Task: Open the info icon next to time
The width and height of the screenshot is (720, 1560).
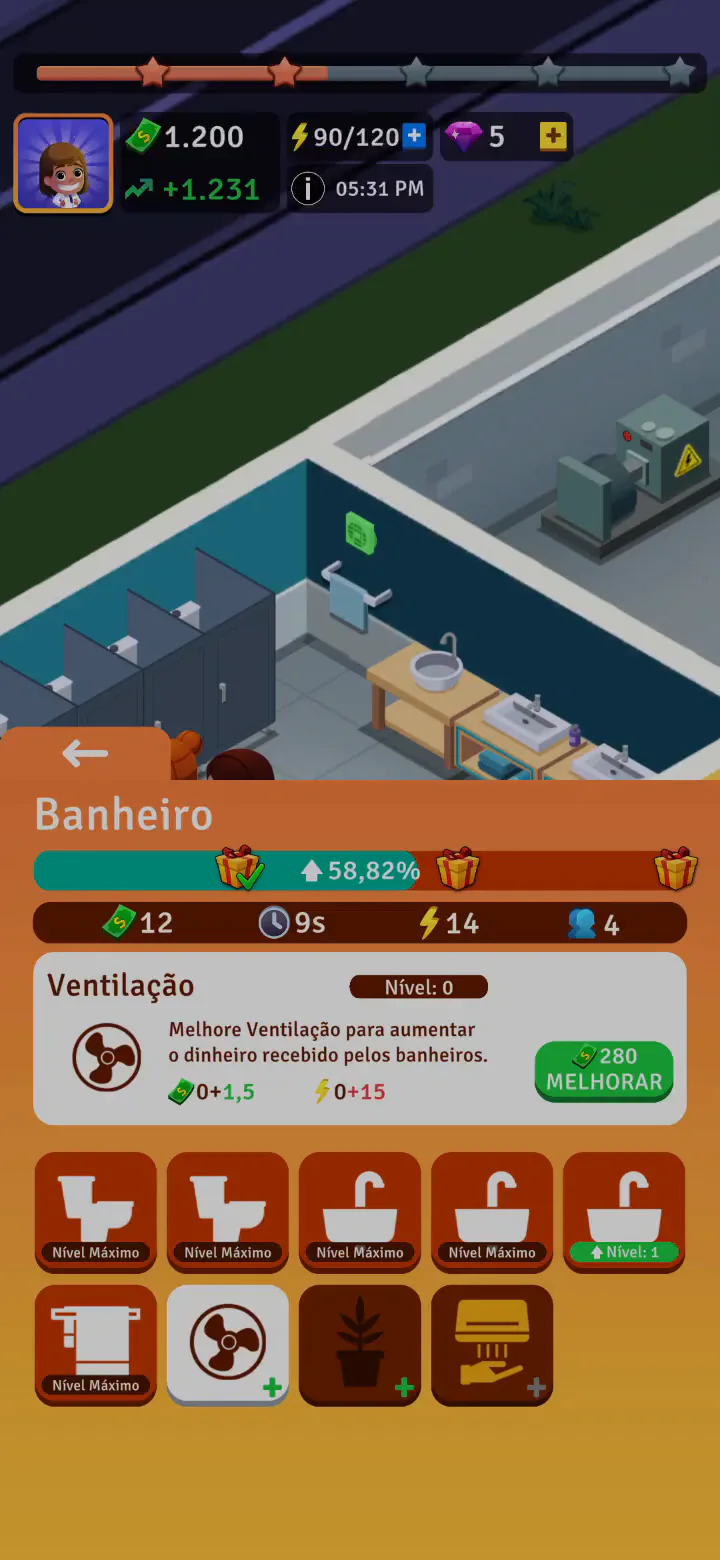Action: (x=308, y=188)
